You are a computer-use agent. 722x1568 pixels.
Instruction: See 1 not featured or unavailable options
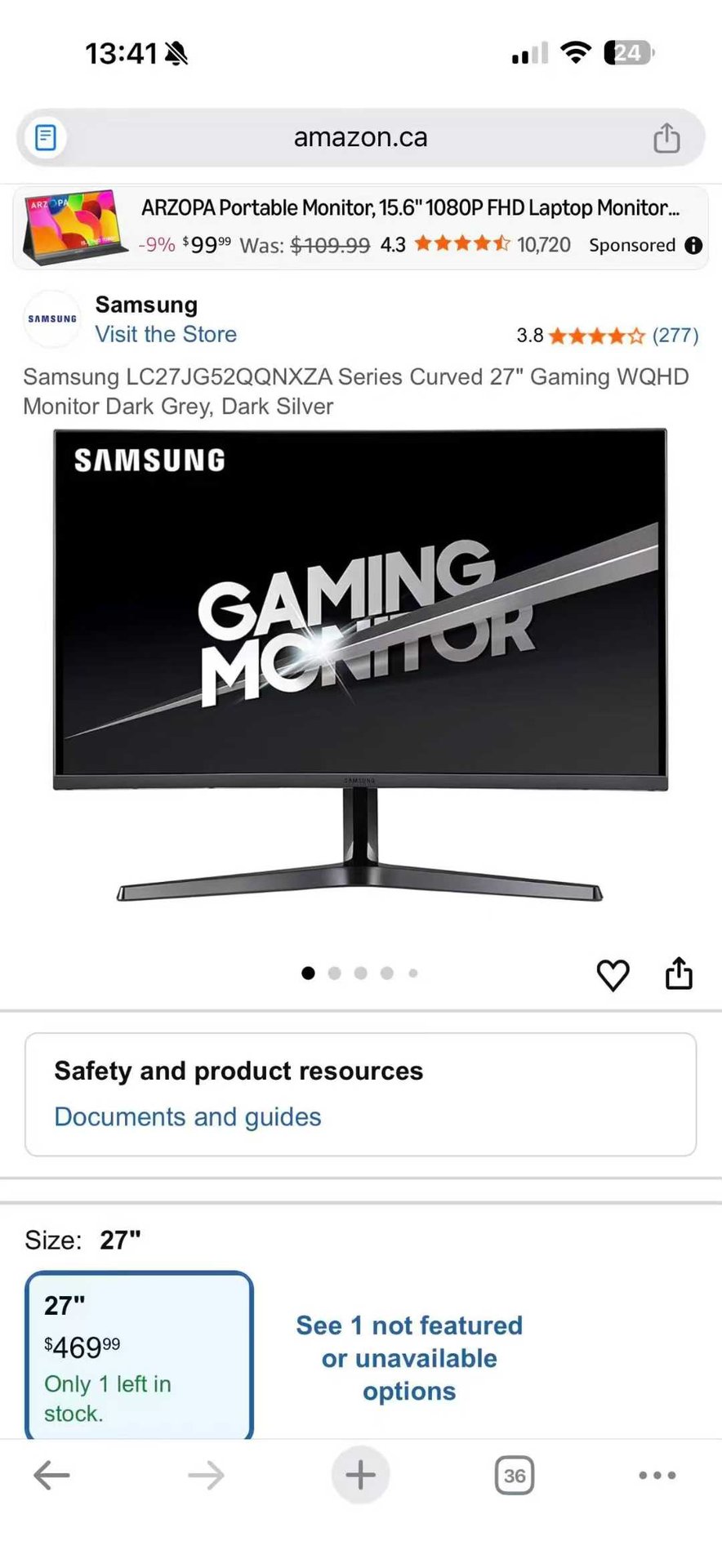[x=409, y=1357]
